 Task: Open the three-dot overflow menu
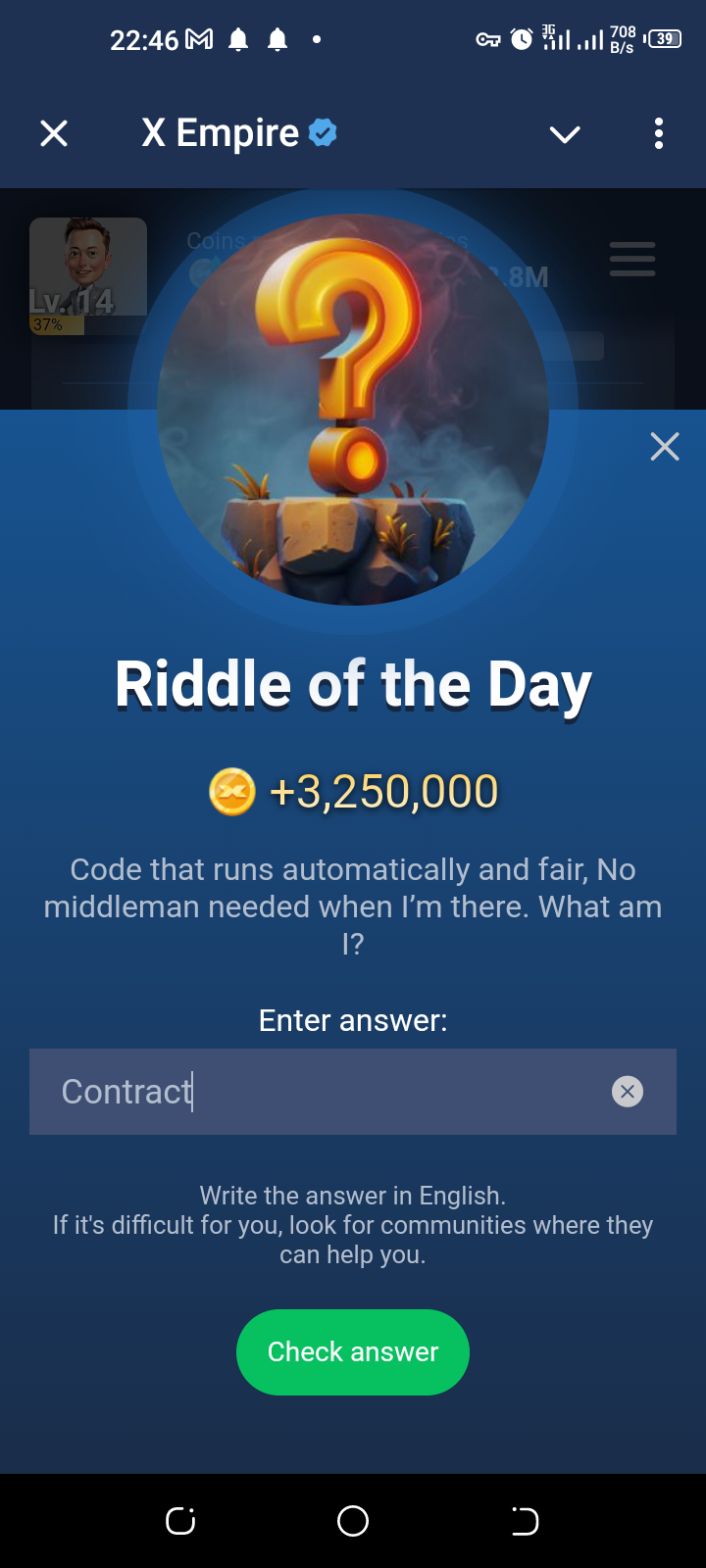coord(658,133)
